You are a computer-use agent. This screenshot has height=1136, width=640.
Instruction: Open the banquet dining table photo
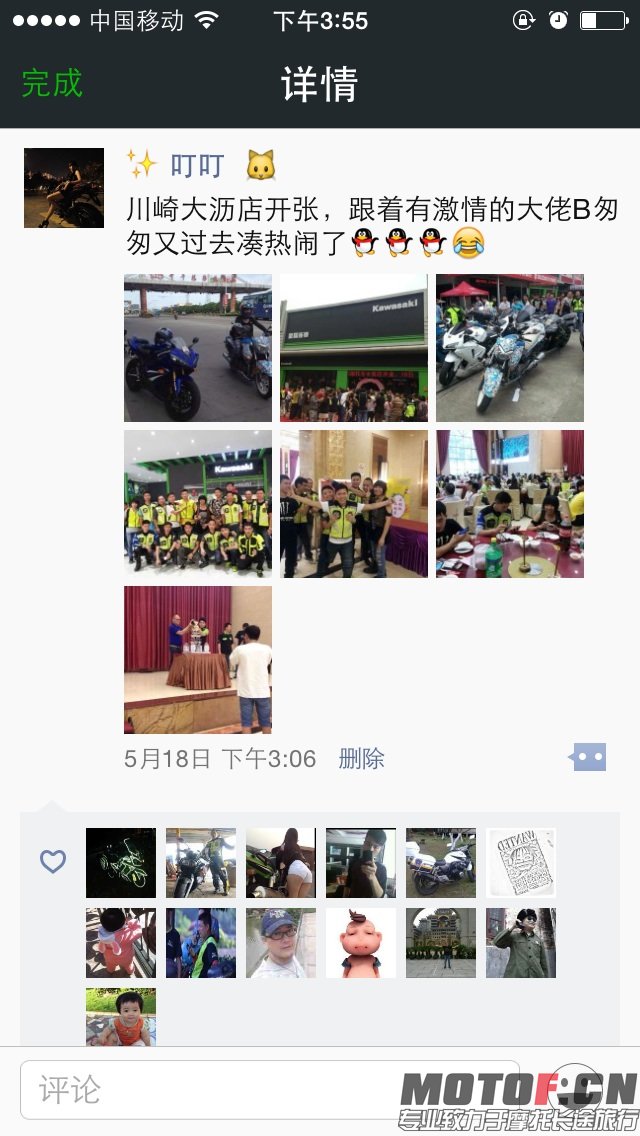[x=510, y=504]
